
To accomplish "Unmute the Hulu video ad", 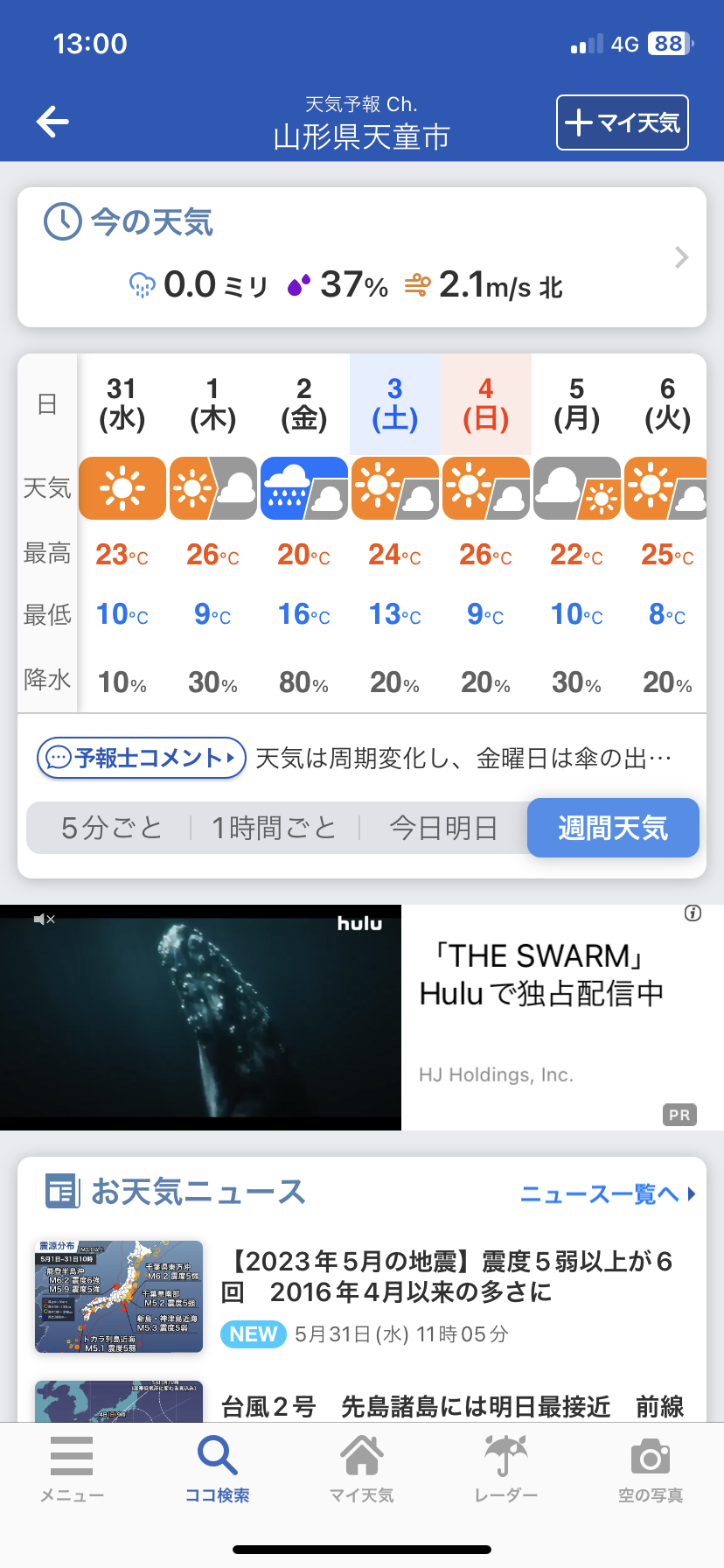I will pos(44,919).
